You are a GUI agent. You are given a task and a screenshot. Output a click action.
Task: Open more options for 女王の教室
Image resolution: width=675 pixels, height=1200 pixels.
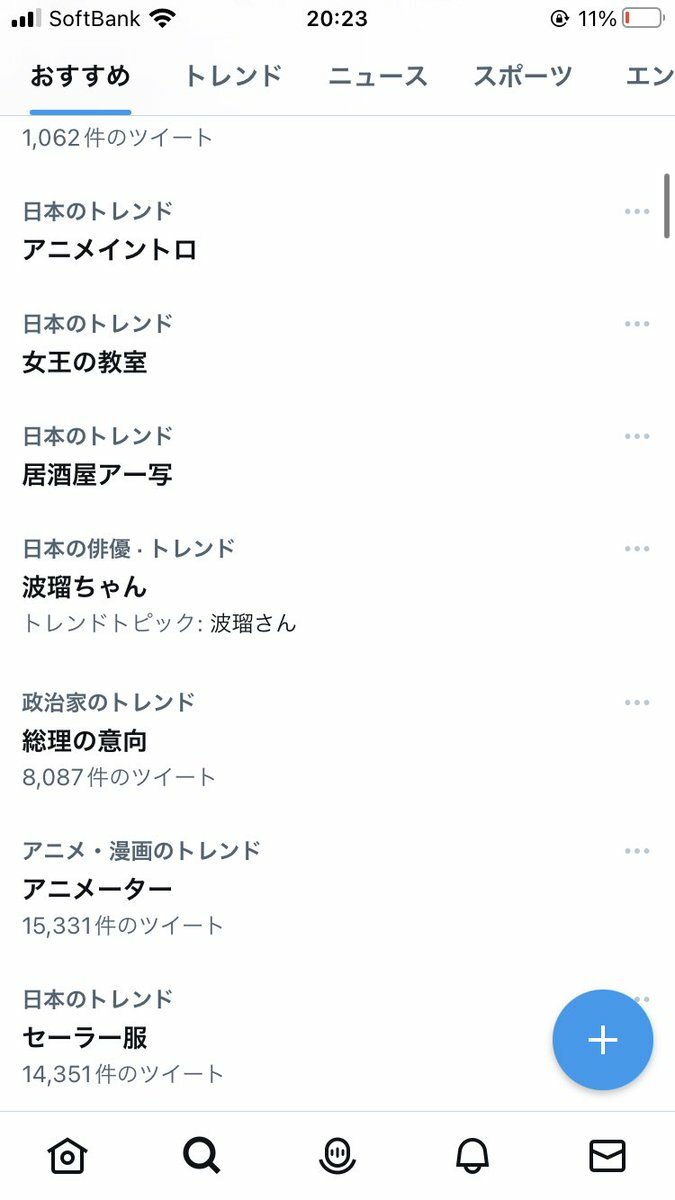[637, 324]
